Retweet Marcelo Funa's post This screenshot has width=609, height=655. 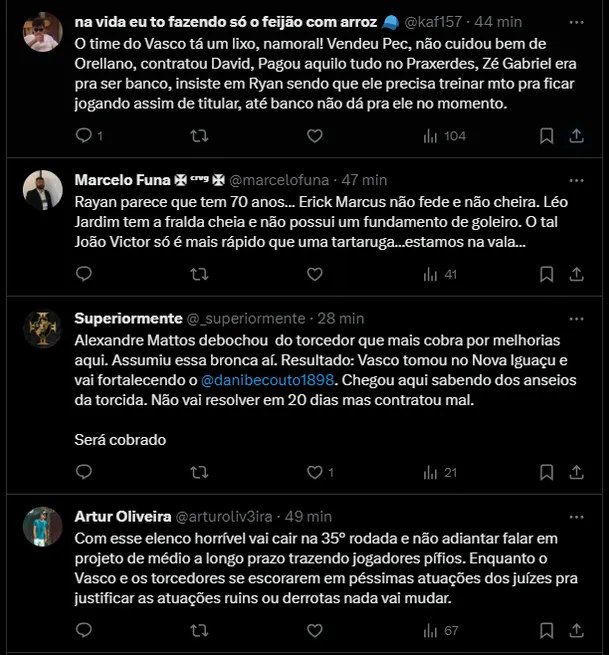[x=199, y=274]
